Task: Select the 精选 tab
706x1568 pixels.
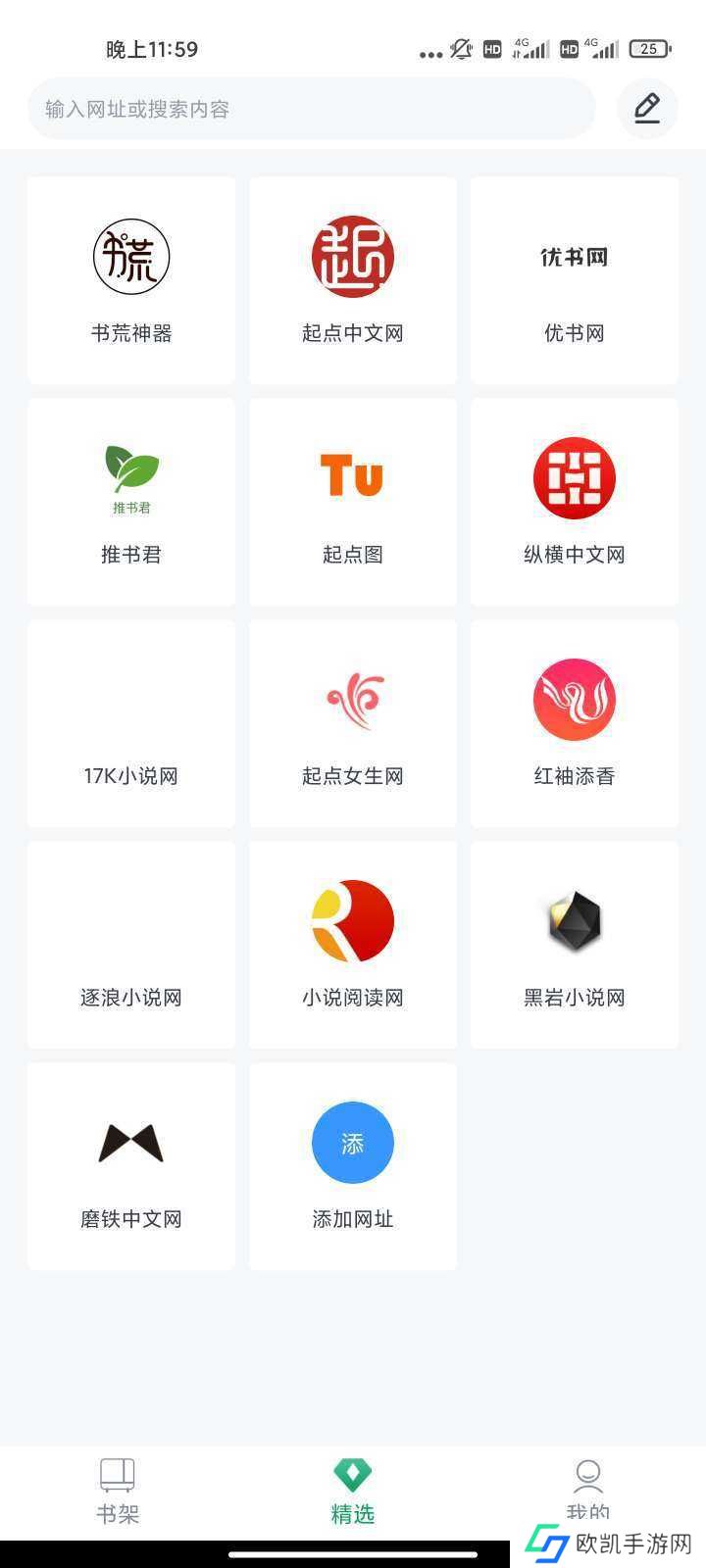Action: pos(353,1492)
